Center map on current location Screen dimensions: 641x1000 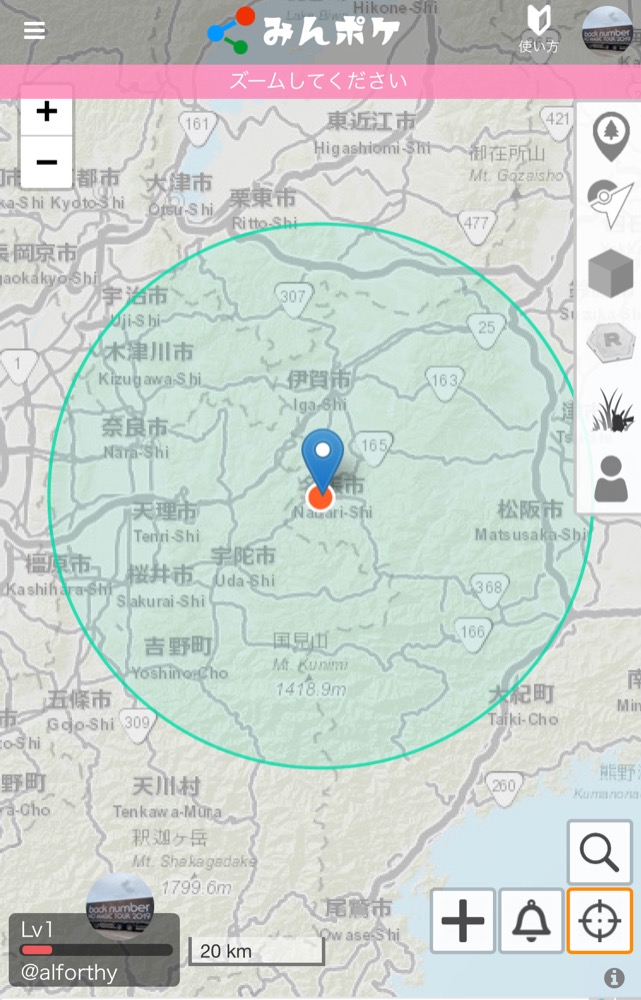(599, 920)
